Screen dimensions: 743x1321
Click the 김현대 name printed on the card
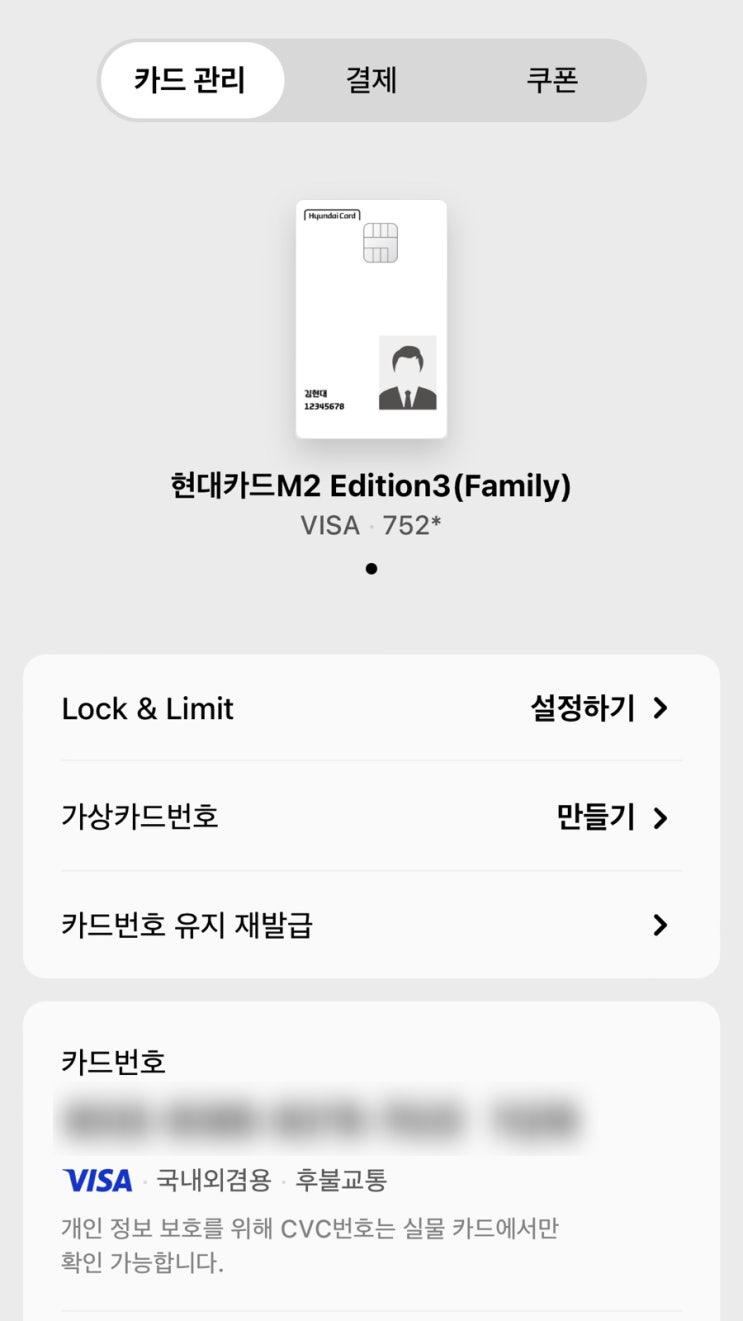point(316,394)
